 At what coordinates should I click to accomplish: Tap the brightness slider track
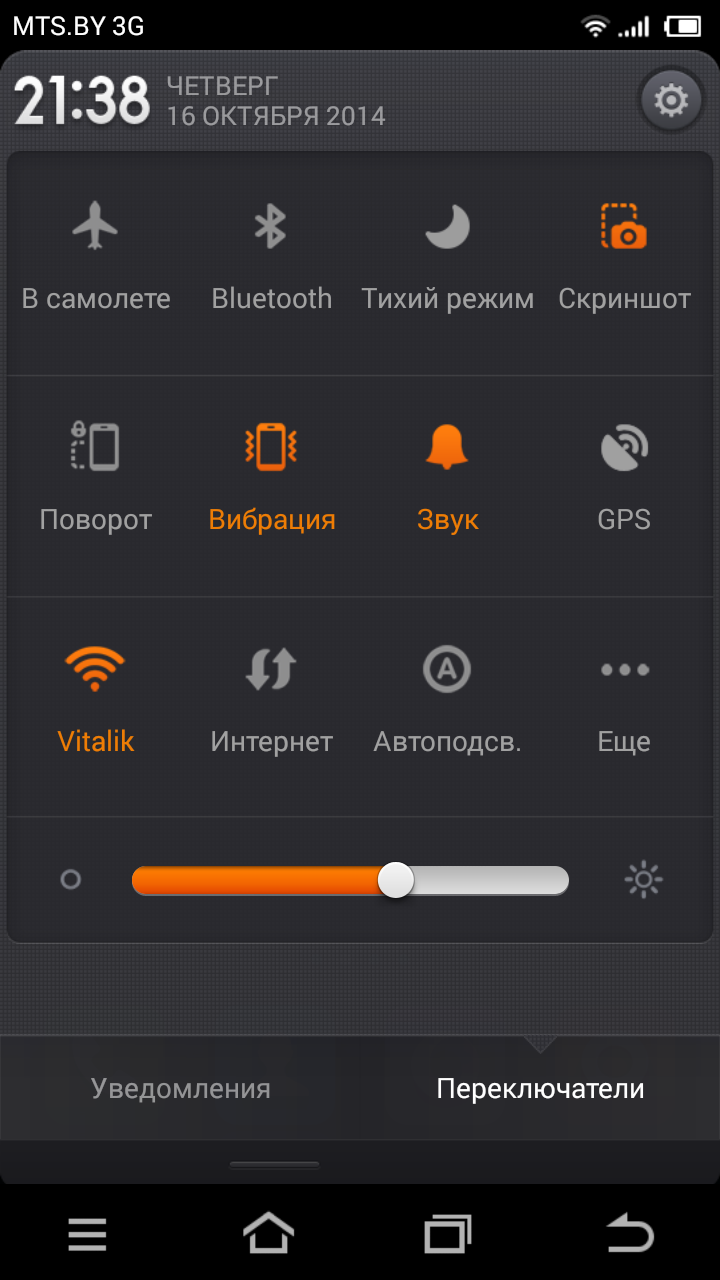[x=350, y=880]
